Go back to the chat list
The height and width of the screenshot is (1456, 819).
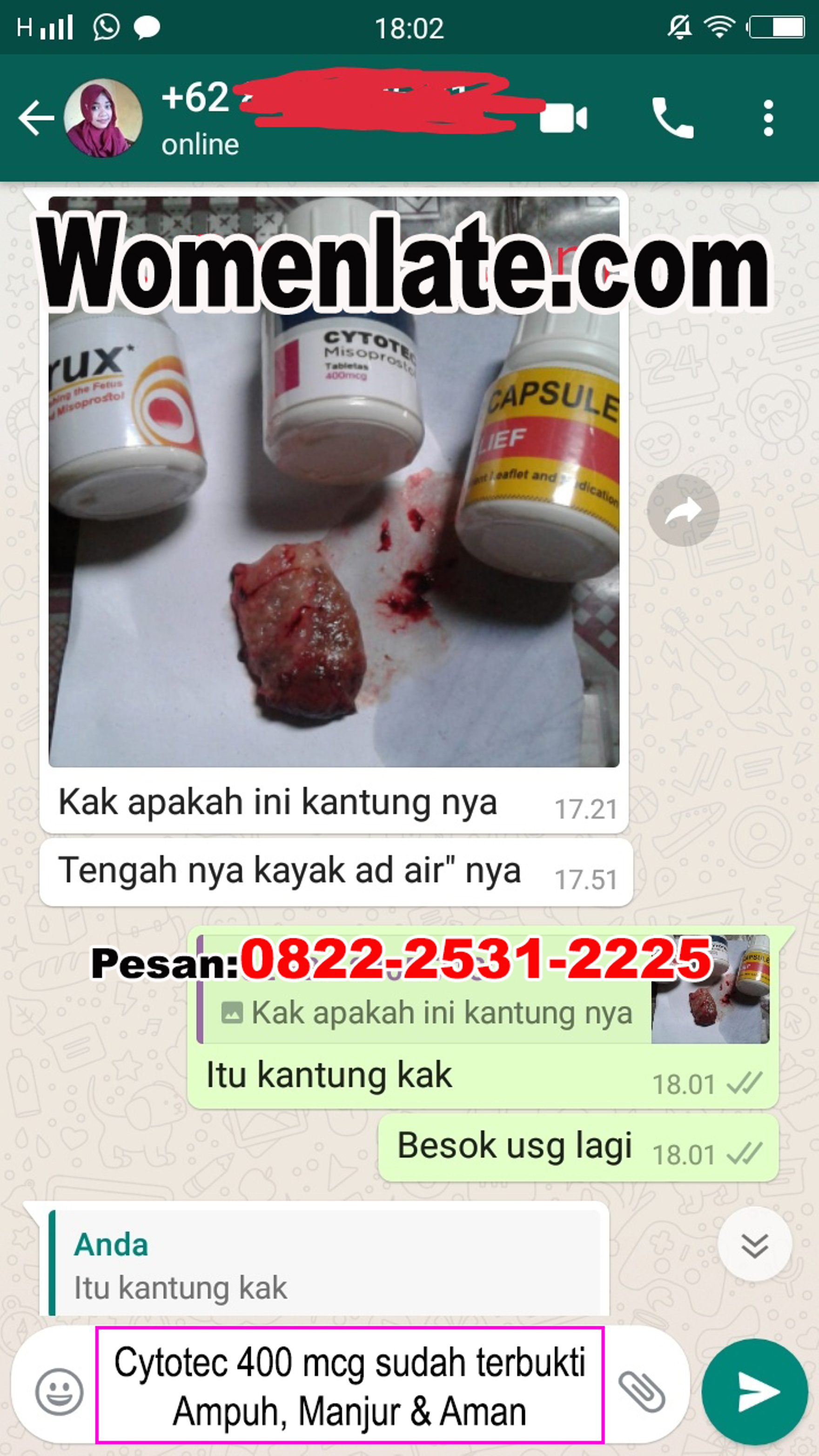point(36,118)
